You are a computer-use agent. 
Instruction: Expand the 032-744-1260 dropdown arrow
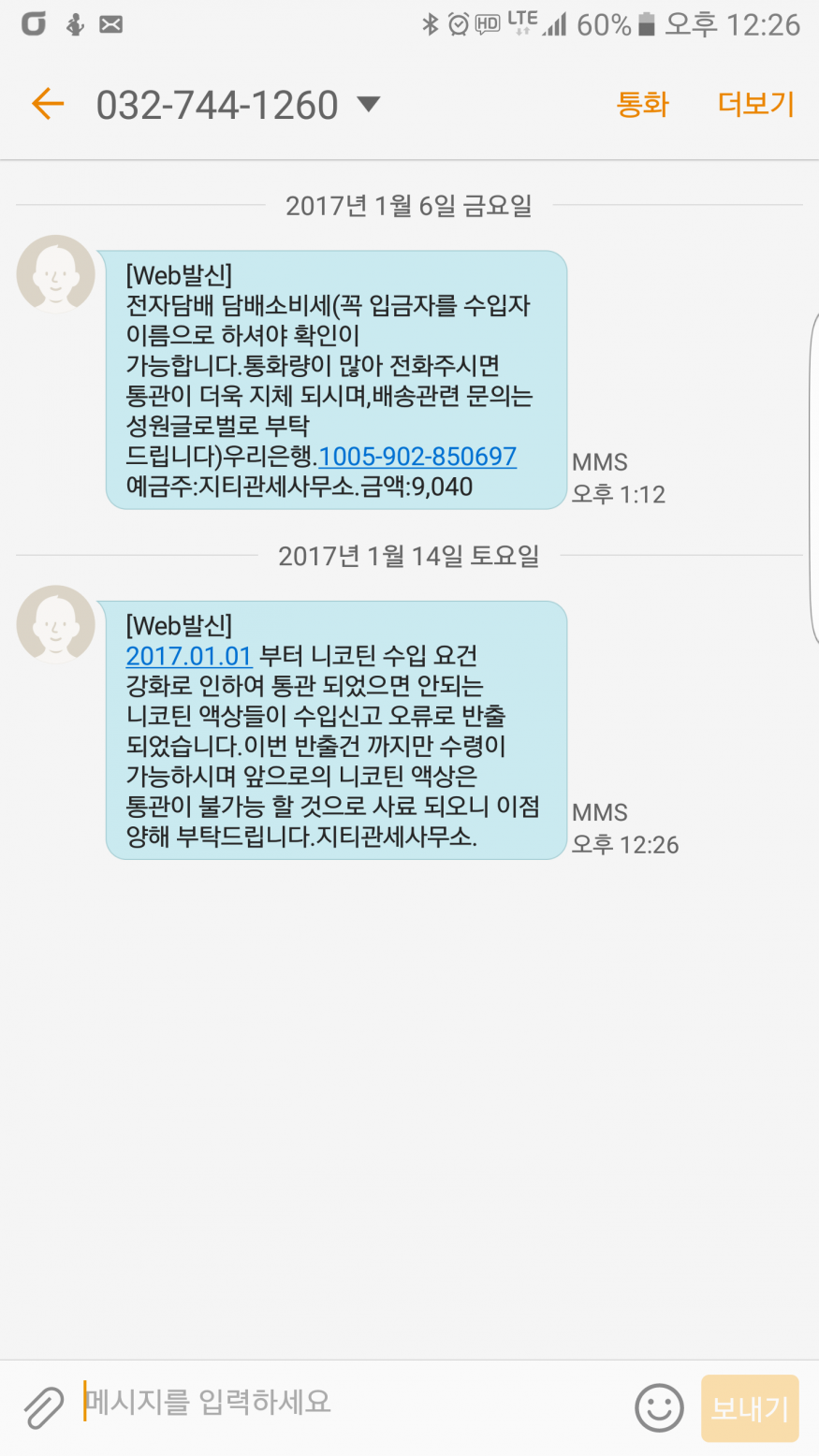[369, 104]
